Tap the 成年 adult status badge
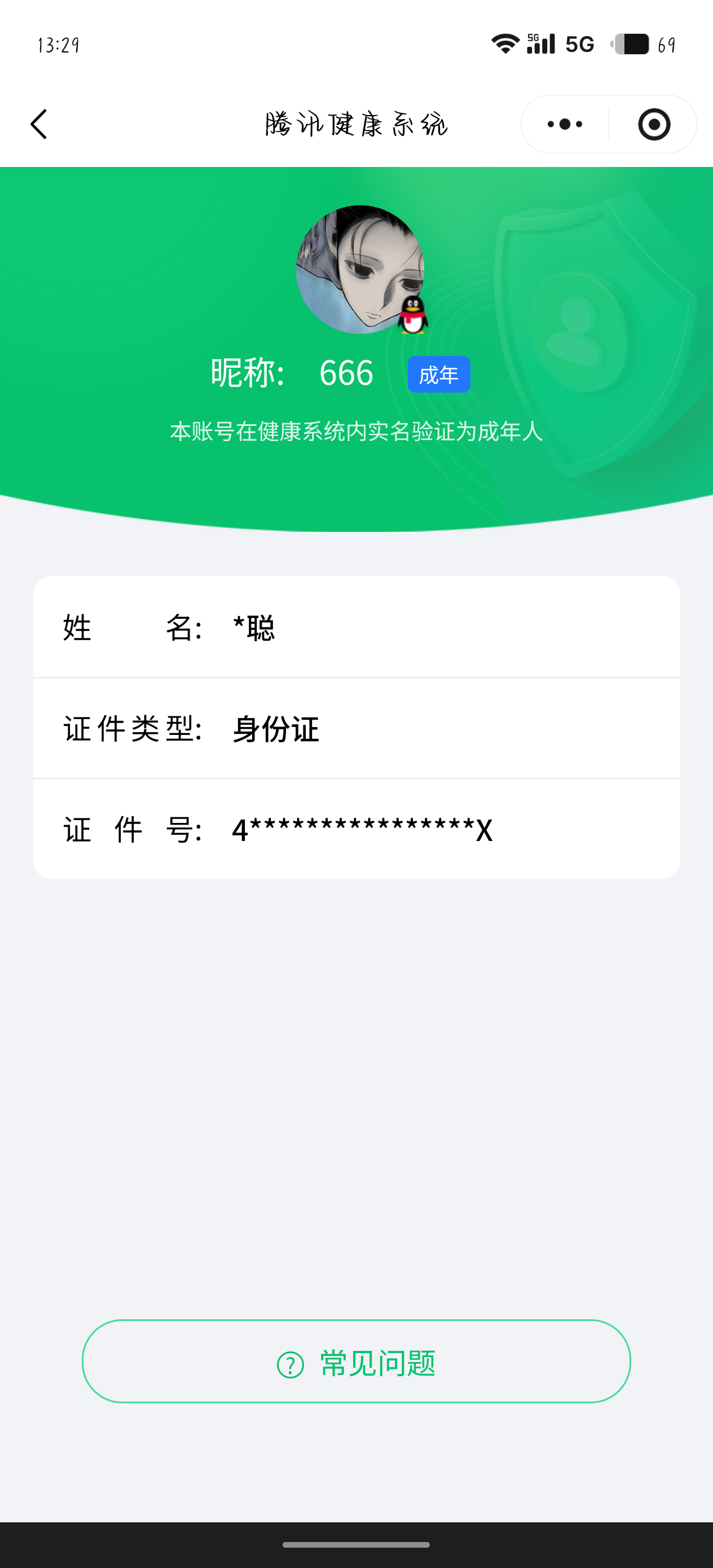This screenshot has height=1568, width=713. click(x=439, y=375)
